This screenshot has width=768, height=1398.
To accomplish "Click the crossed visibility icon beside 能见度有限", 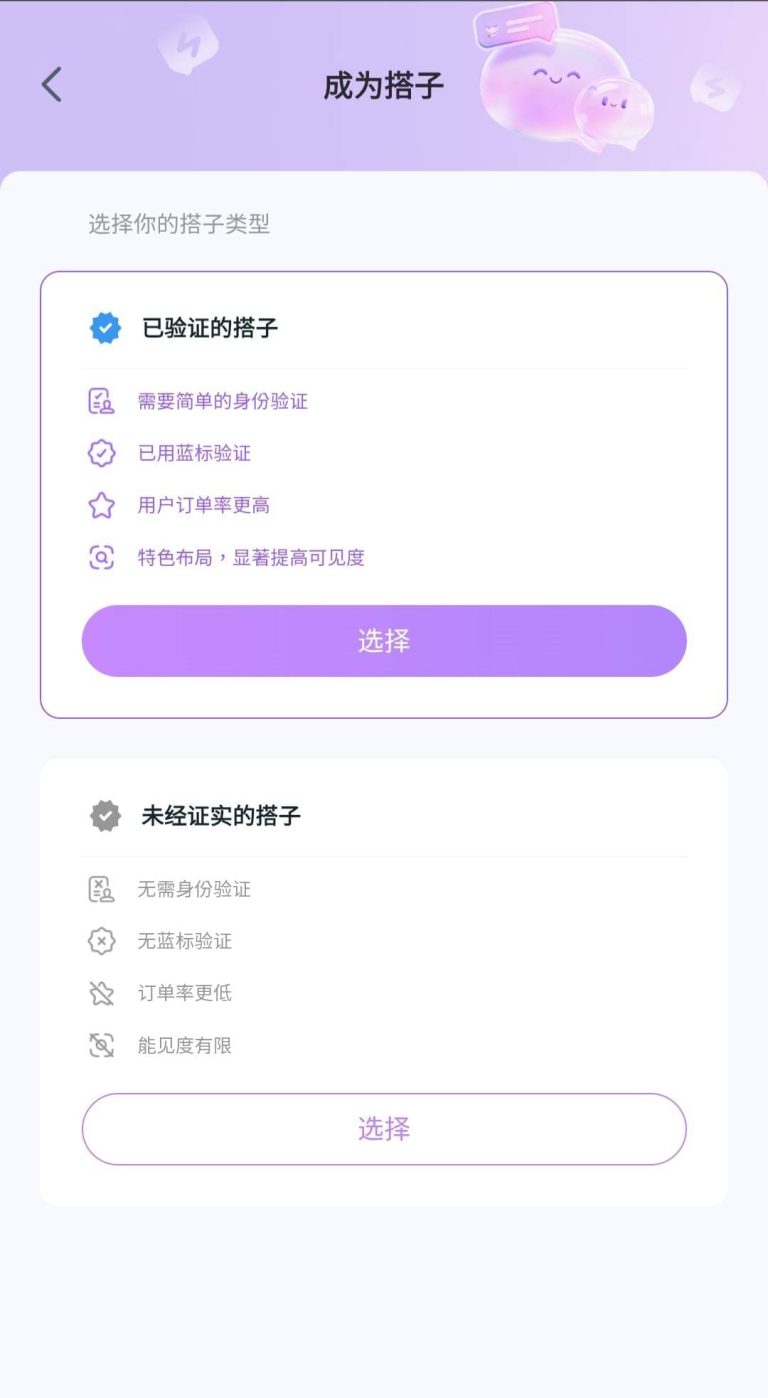I will point(101,1045).
